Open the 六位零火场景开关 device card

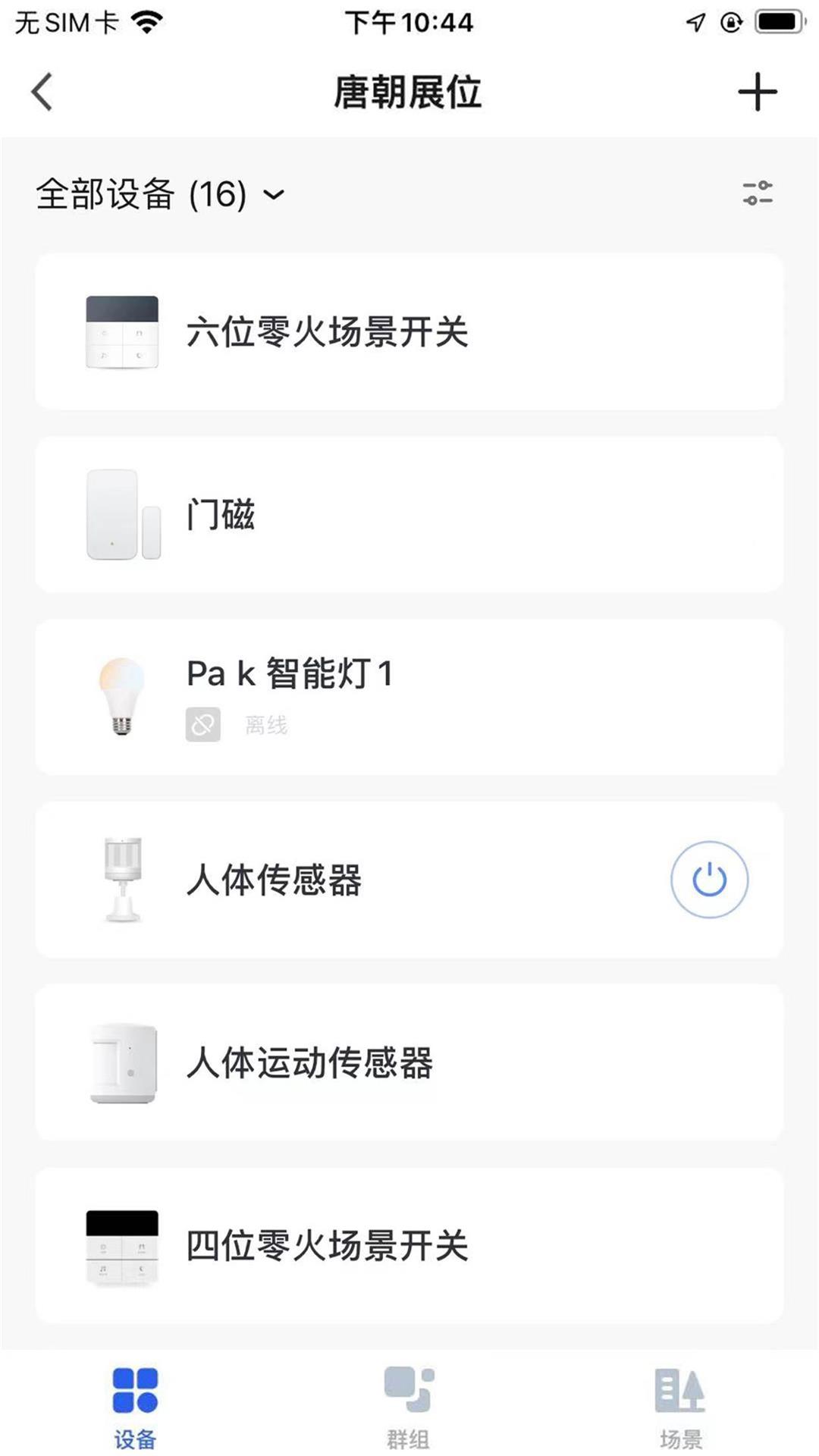[x=409, y=332]
